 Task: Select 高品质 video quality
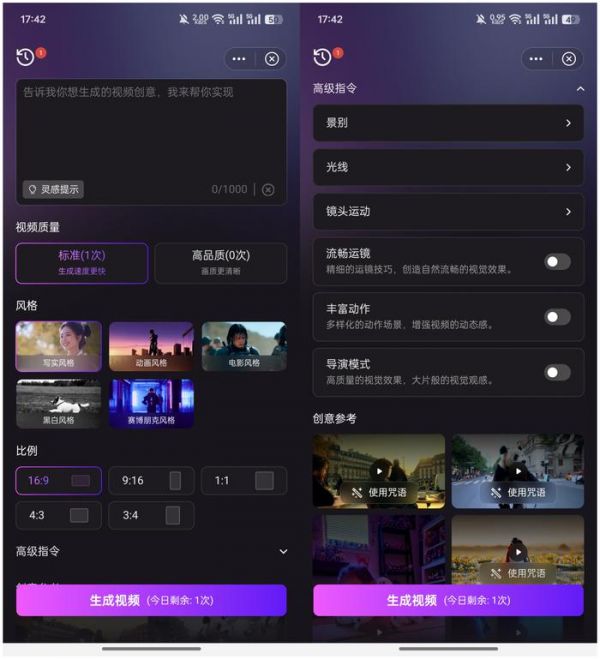(x=220, y=263)
